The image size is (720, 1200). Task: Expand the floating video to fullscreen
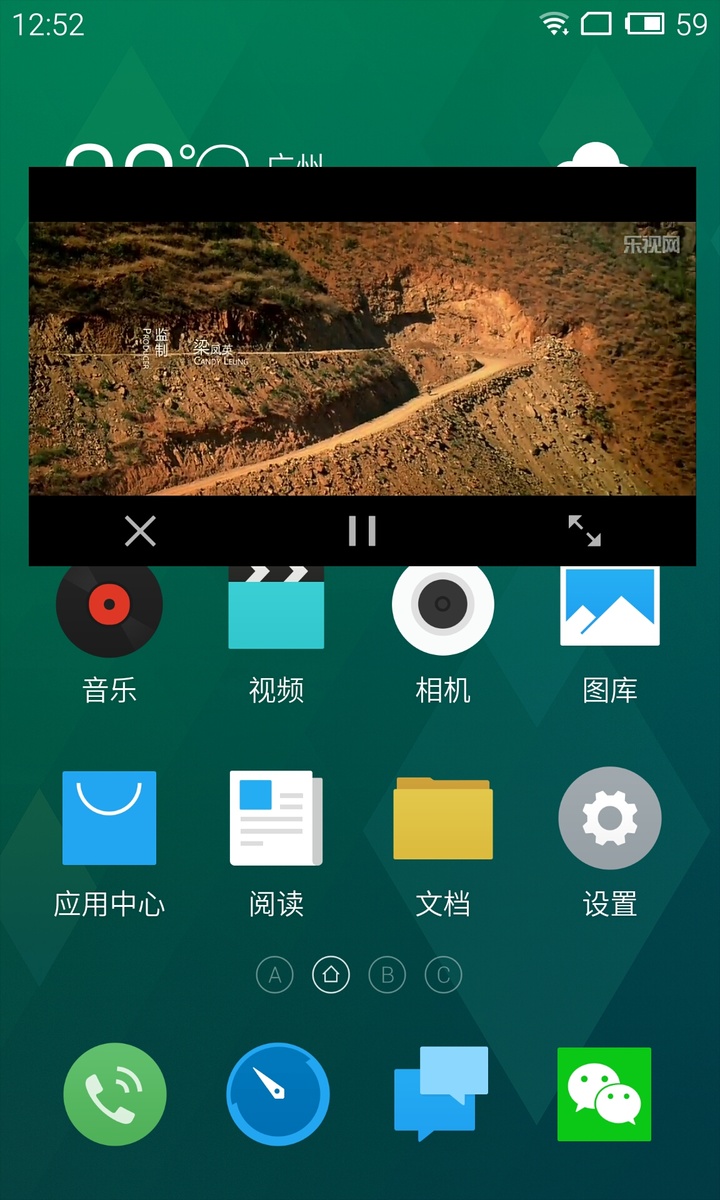coord(585,531)
